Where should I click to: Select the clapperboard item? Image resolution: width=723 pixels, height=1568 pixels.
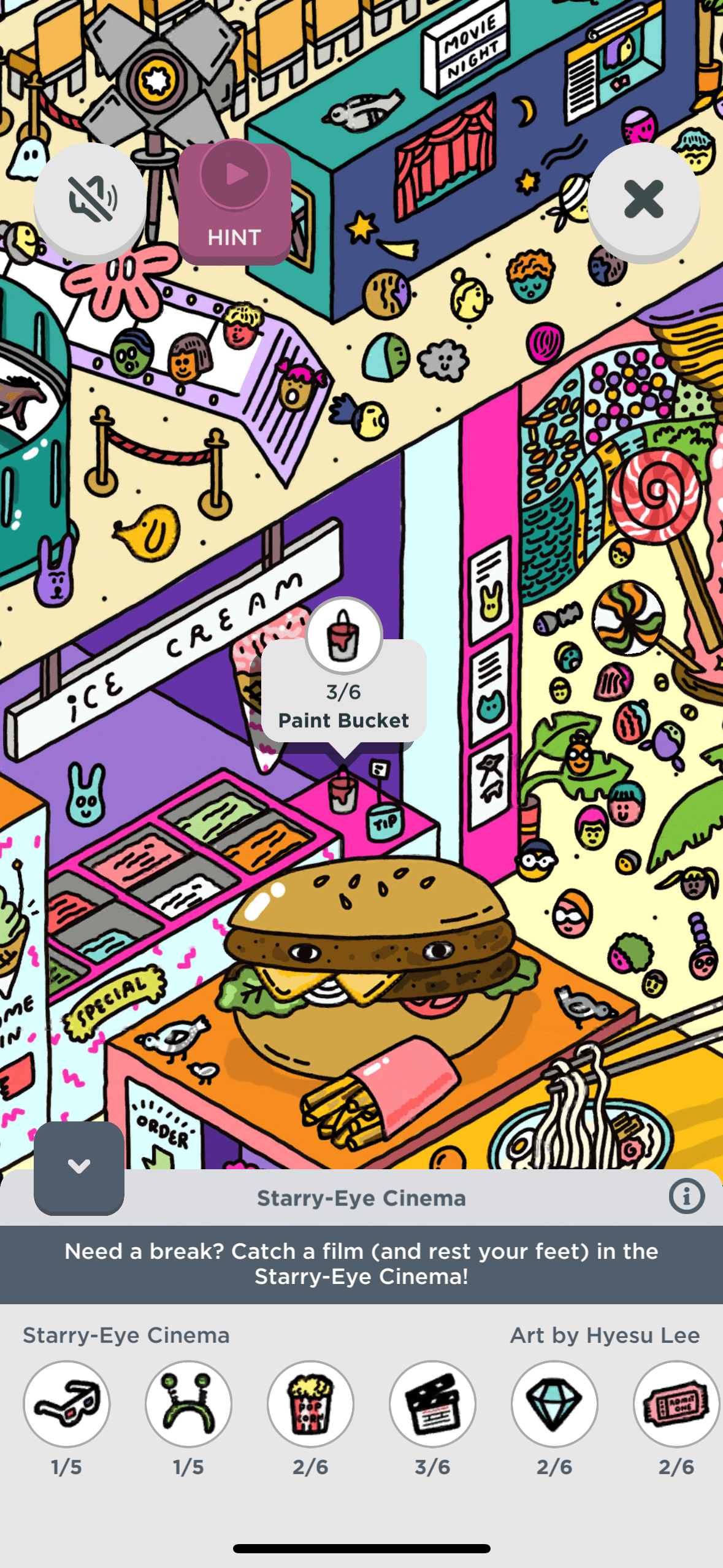[432, 1404]
